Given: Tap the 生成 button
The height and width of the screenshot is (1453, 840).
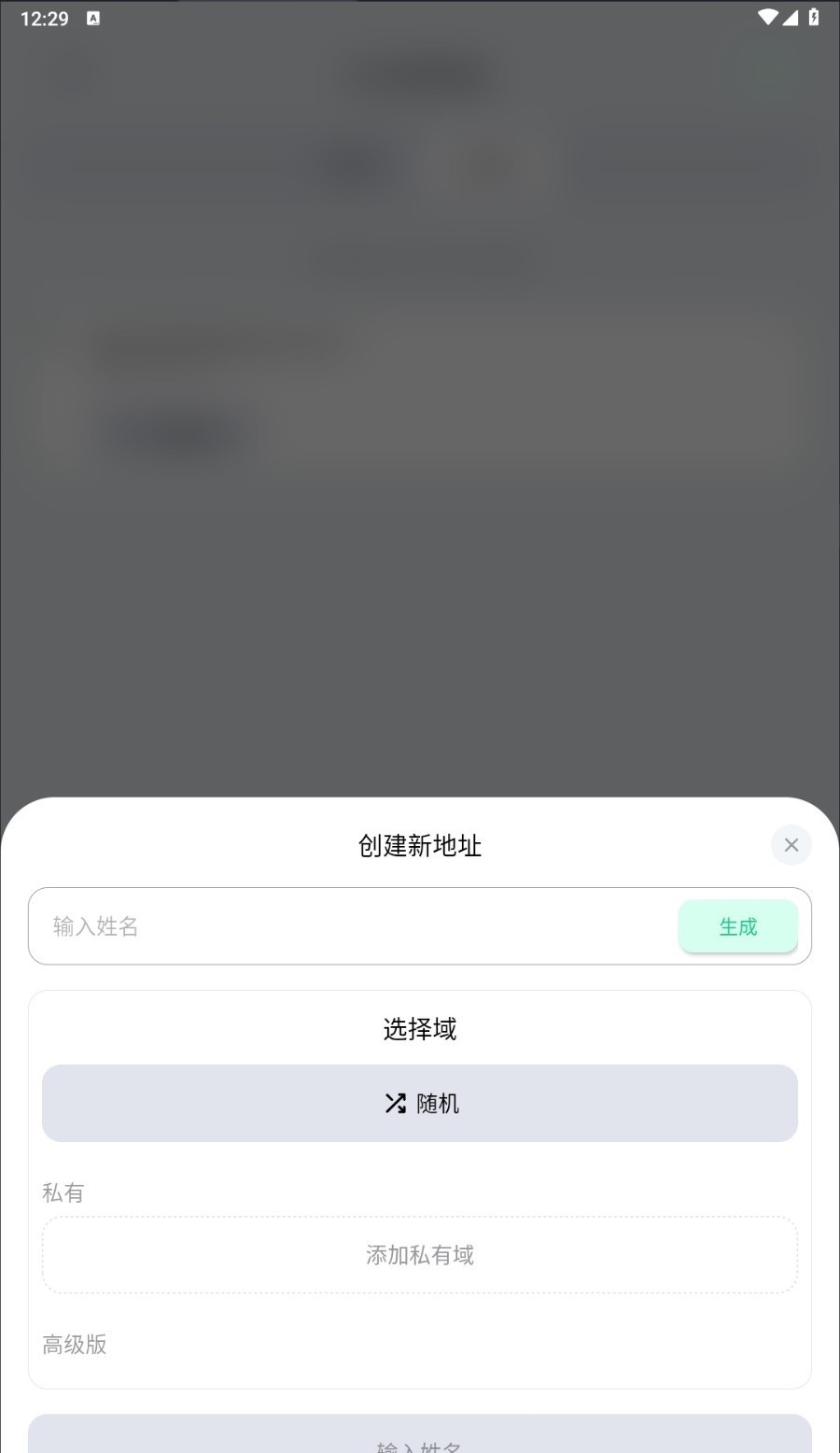Looking at the screenshot, I should 737,926.
